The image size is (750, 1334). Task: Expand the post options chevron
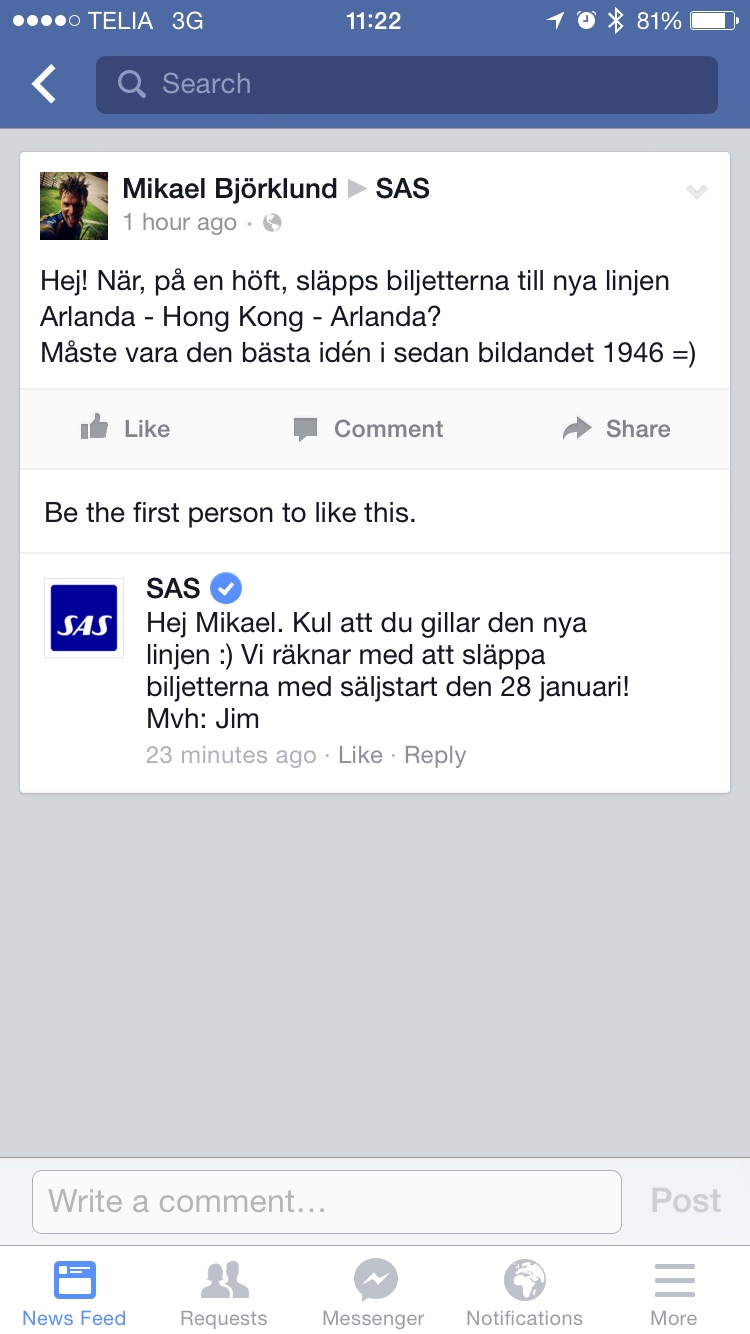point(696,192)
